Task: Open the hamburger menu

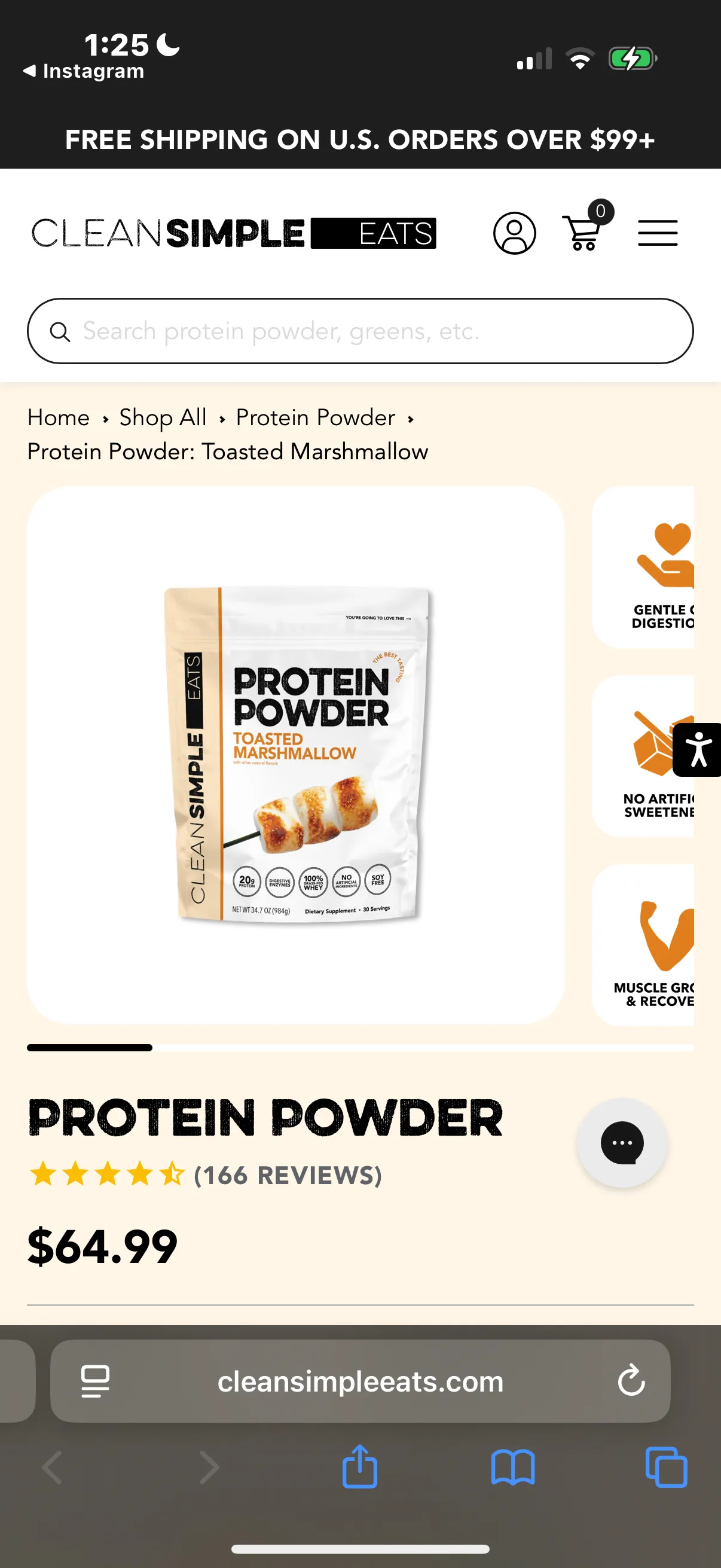Action: (x=657, y=233)
